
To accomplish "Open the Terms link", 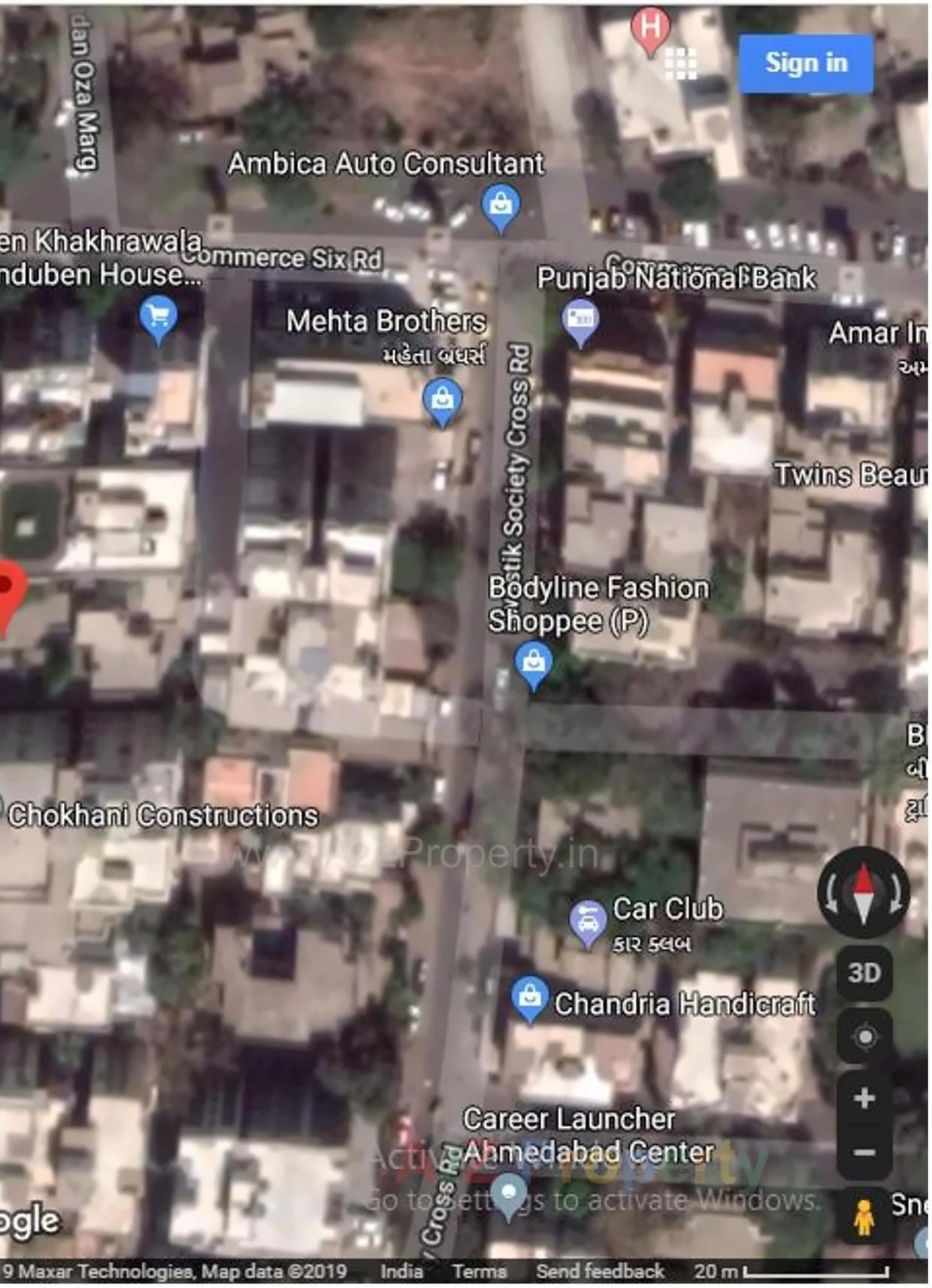I will pos(479,1271).
